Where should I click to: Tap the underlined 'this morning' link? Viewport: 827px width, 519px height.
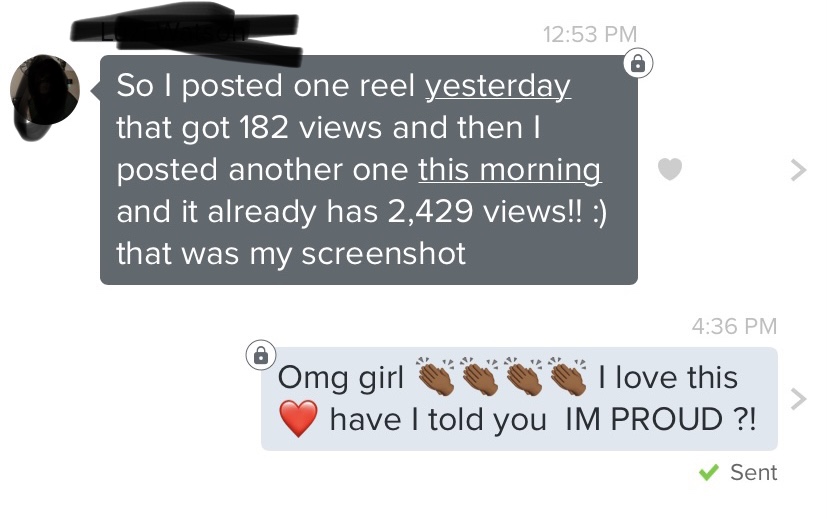click(509, 170)
